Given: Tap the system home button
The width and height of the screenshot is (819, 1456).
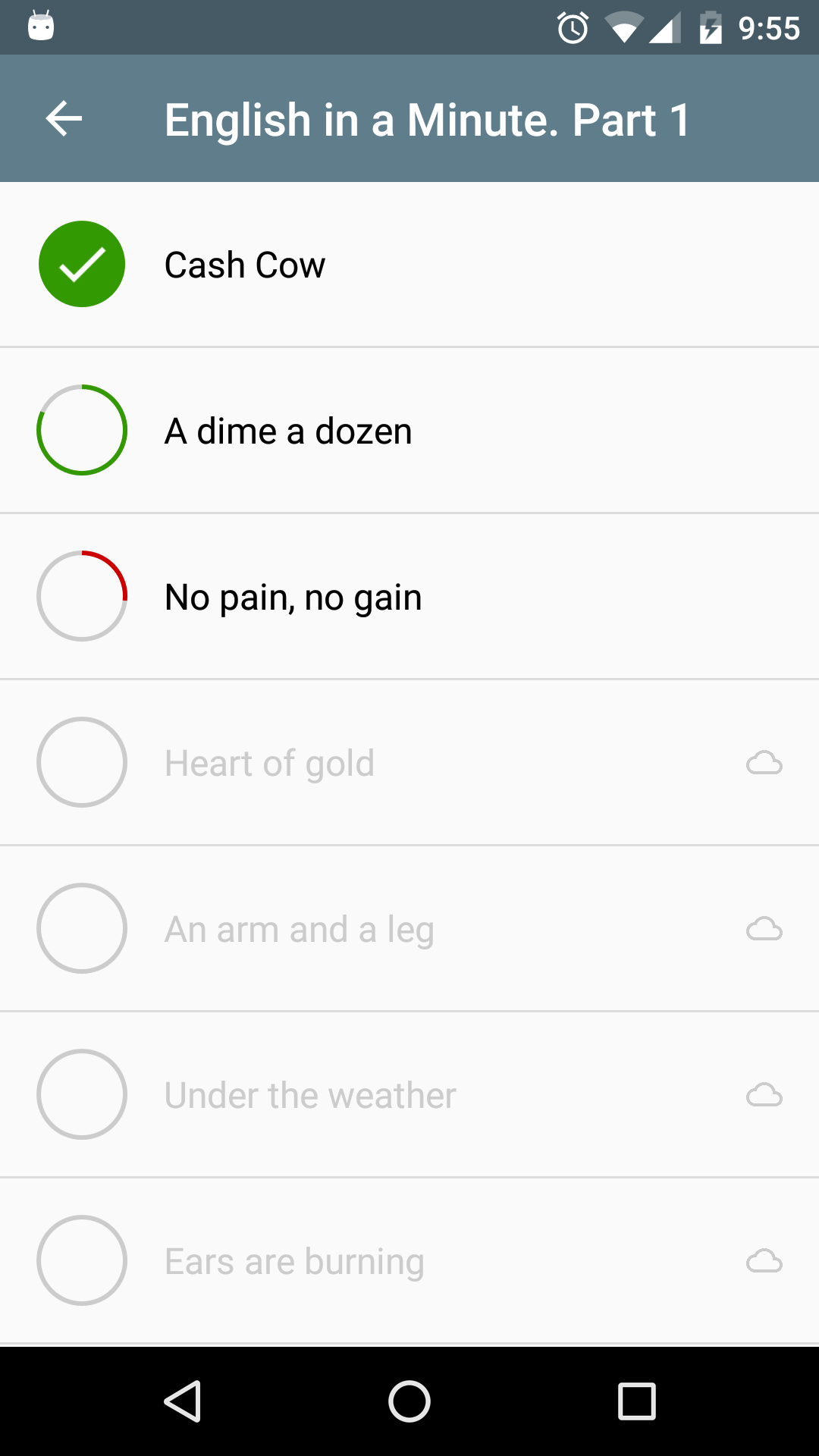Looking at the screenshot, I should coord(409,1401).
